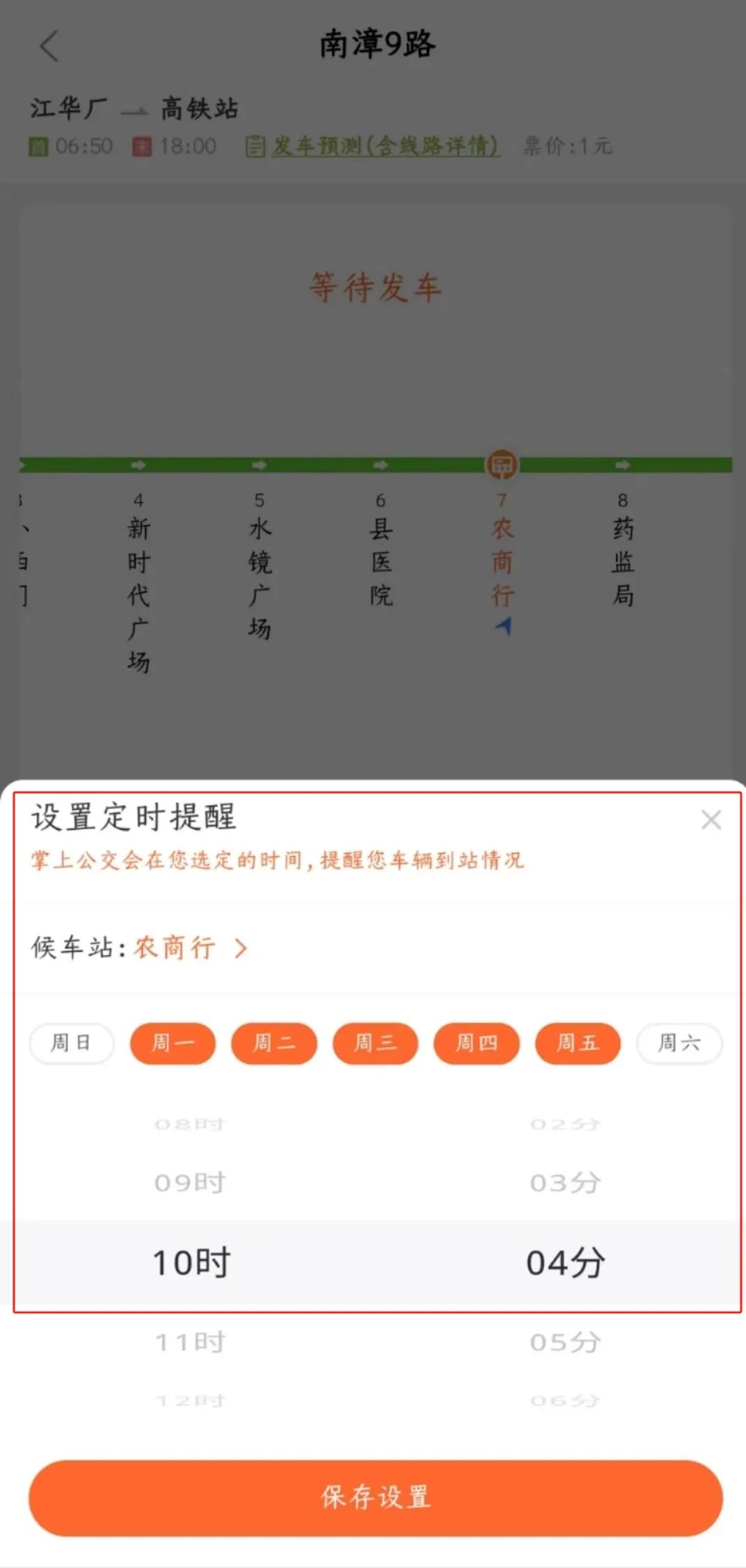Select 03分 in the minute picker
This screenshot has height=1568, width=746.
click(565, 1182)
